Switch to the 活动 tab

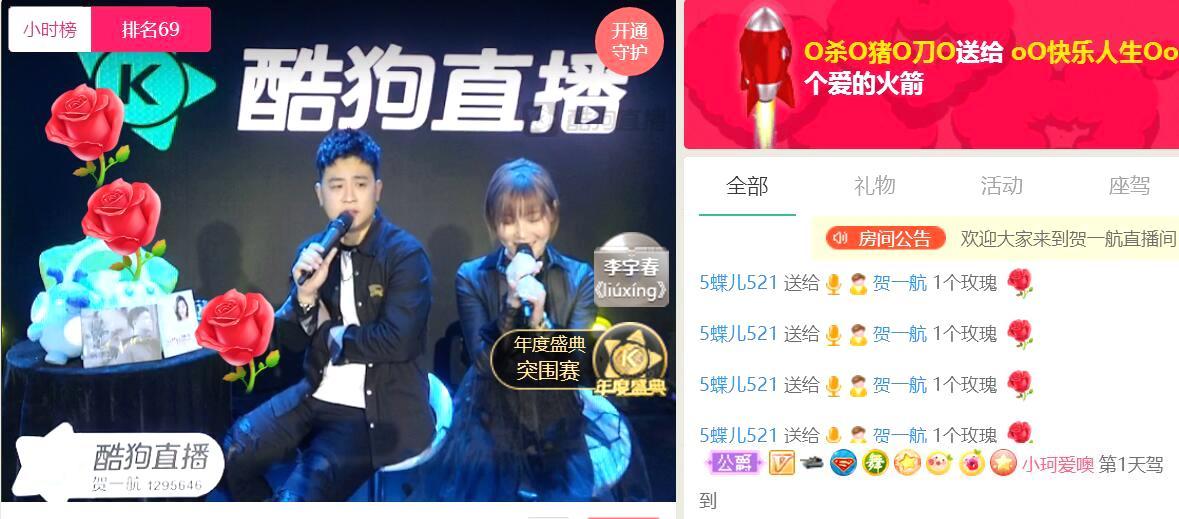coord(1001,186)
